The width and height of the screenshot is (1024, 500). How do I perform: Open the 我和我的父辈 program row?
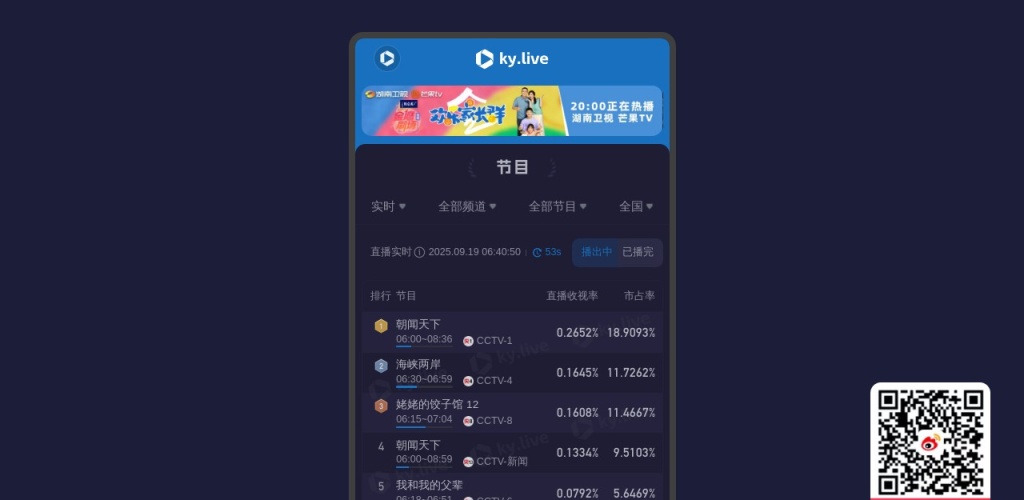[511, 488]
